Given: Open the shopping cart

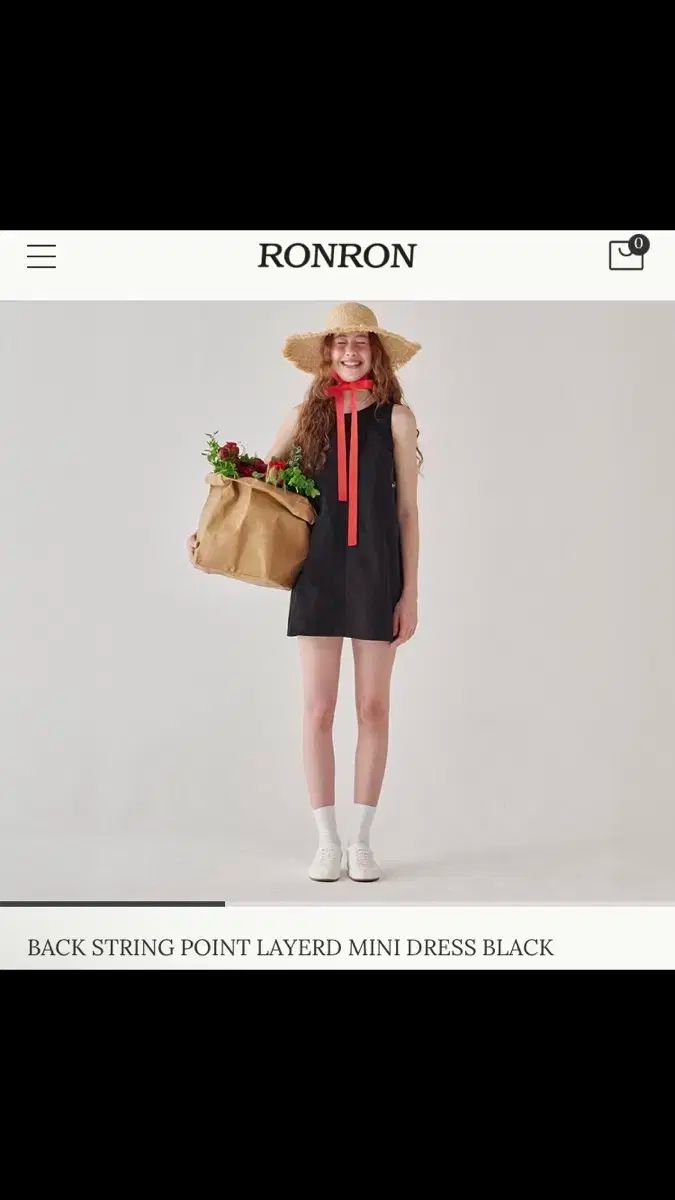Looking at the screenshot, I should (x=627, y=255).
